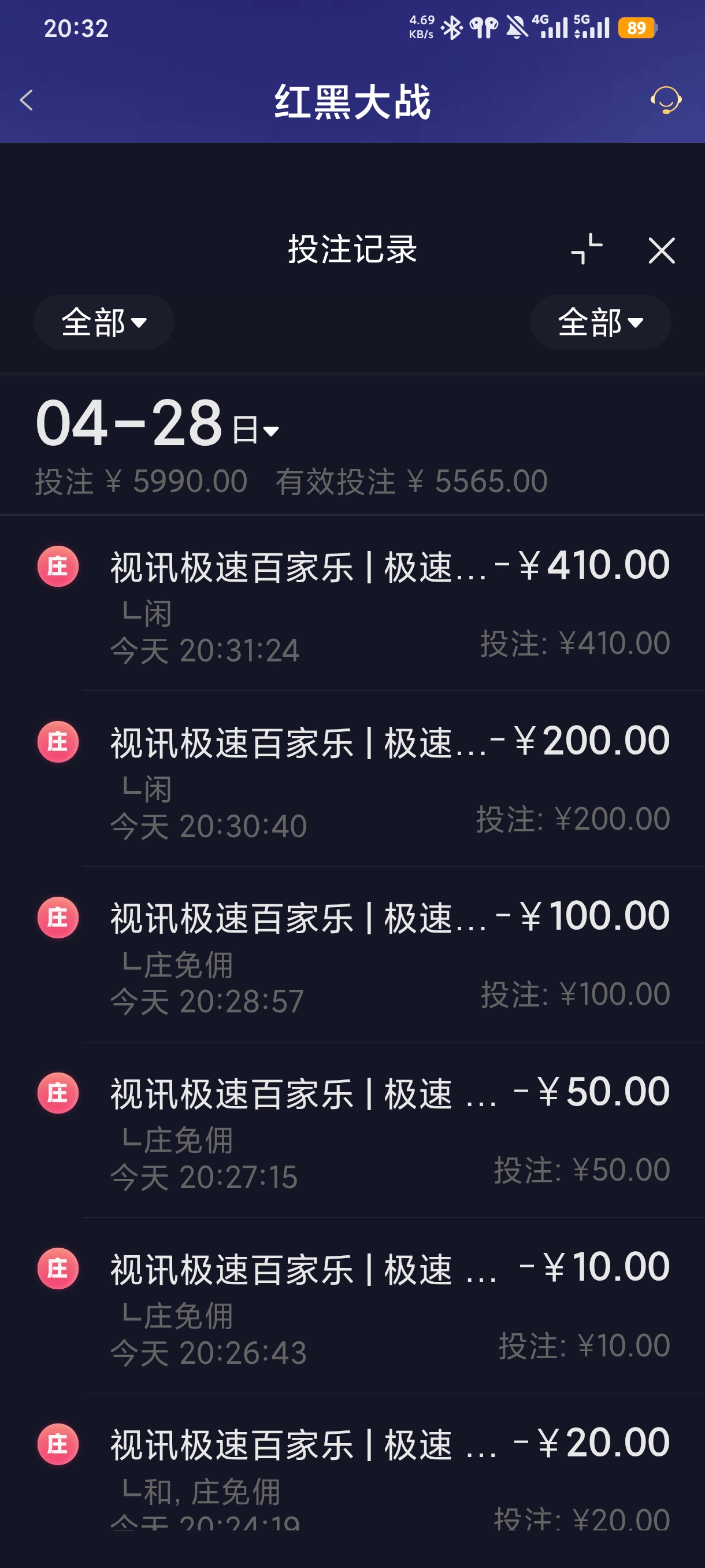Close the 投注记录 panel

[x=662, y=250]
